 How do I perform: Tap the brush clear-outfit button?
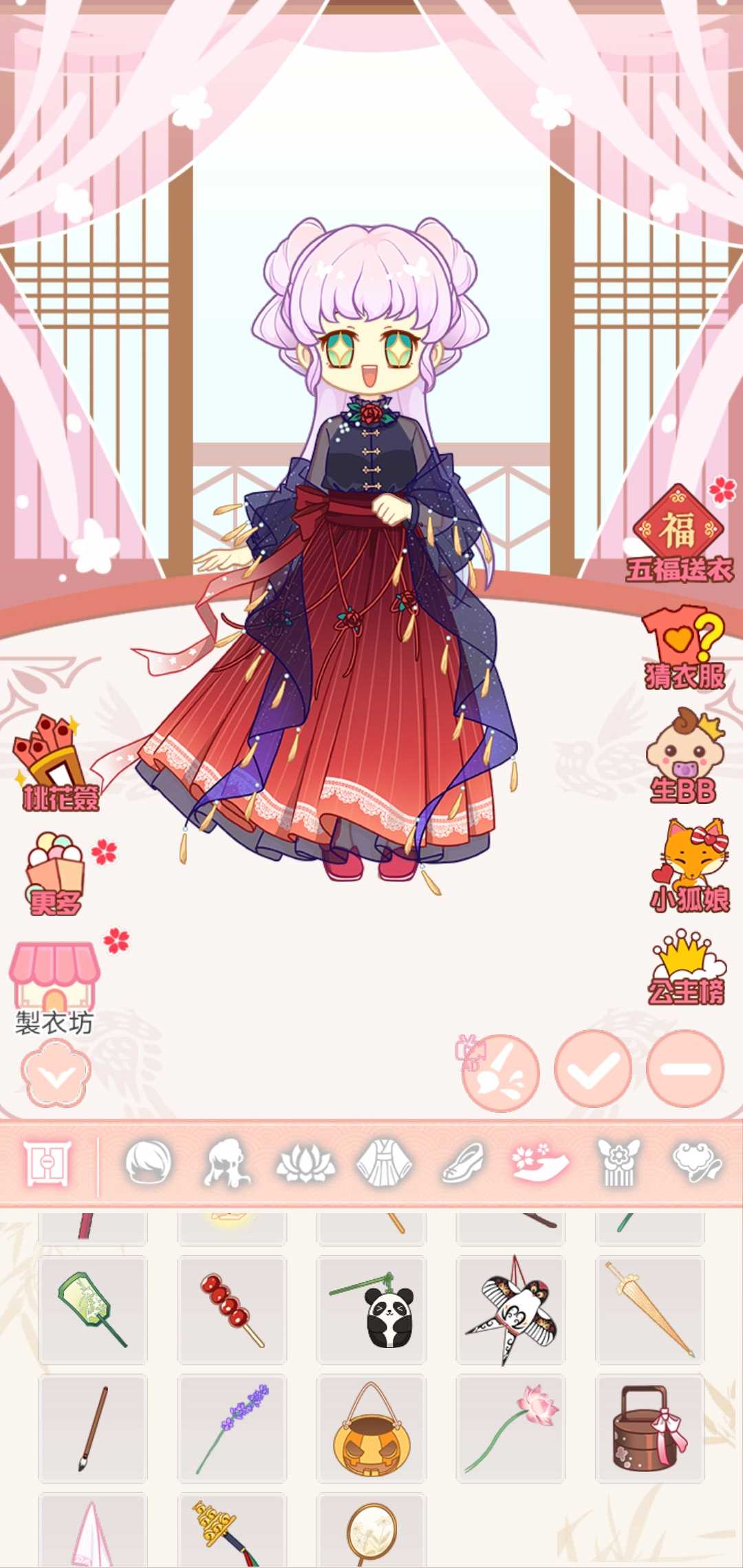tap(500, 1072)
